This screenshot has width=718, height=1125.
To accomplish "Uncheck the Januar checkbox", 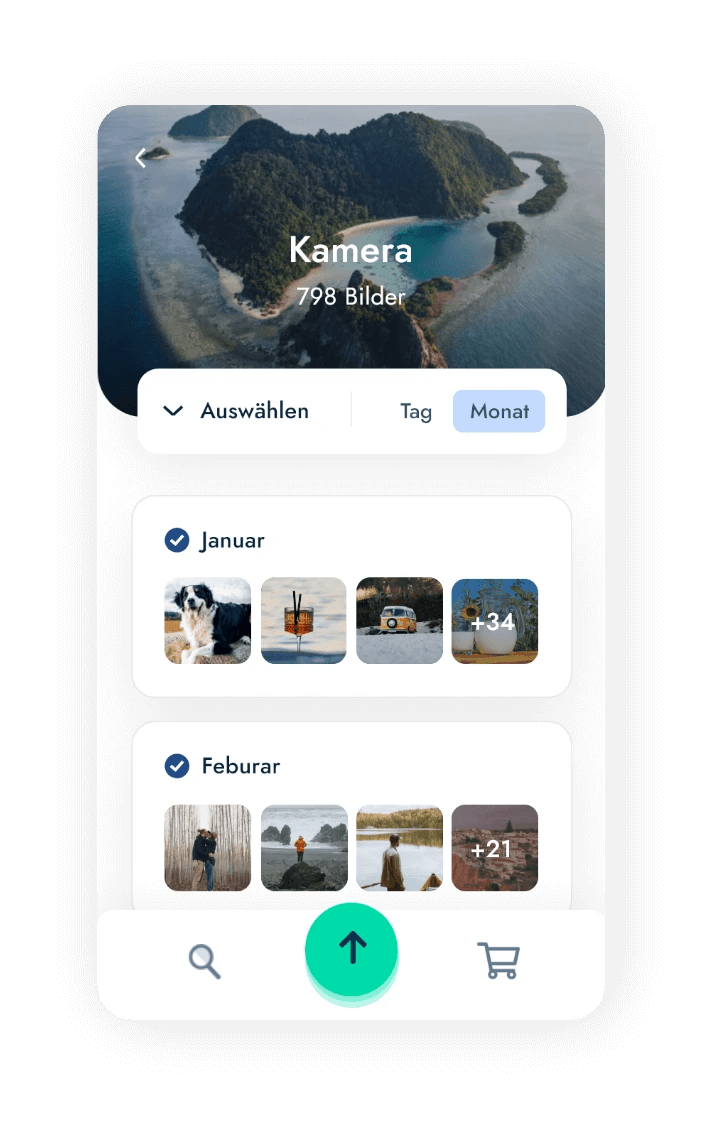I will tap(177, 541).
